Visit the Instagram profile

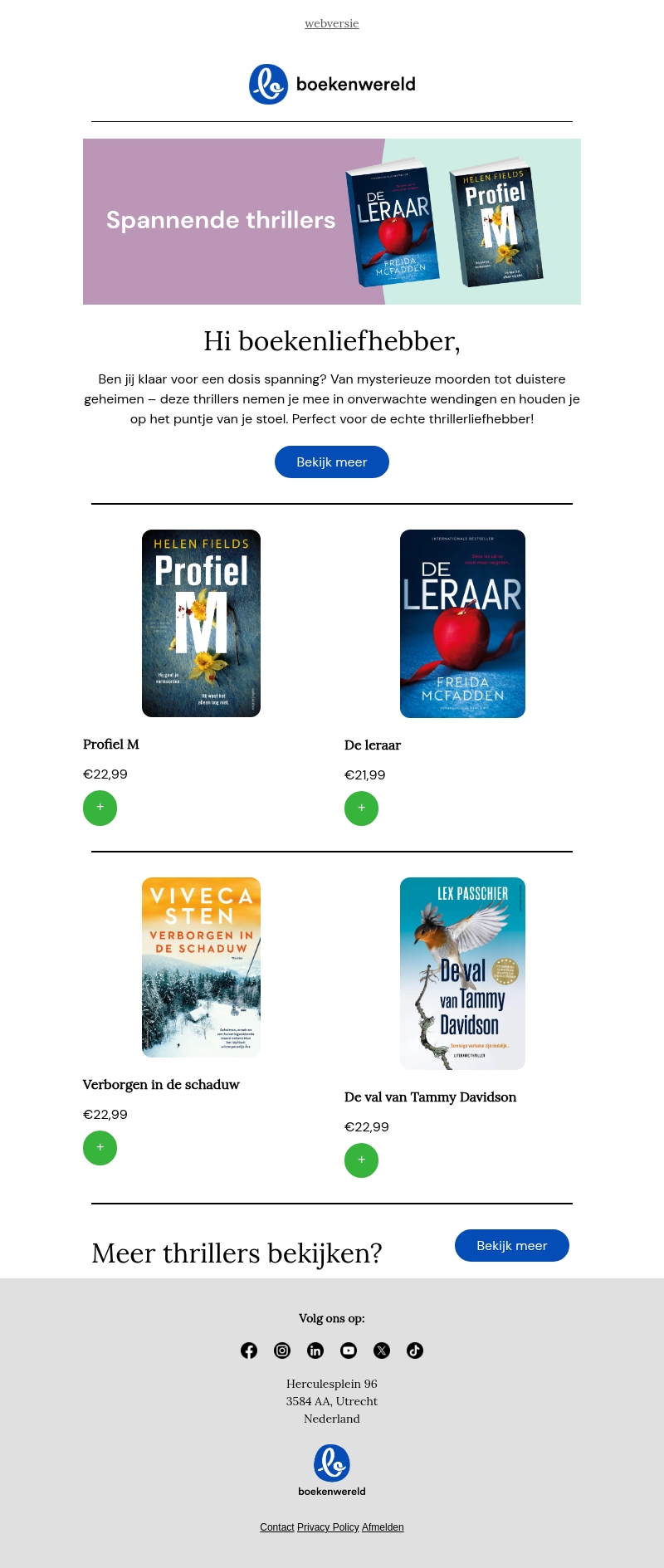click(x=282, y=1351)
